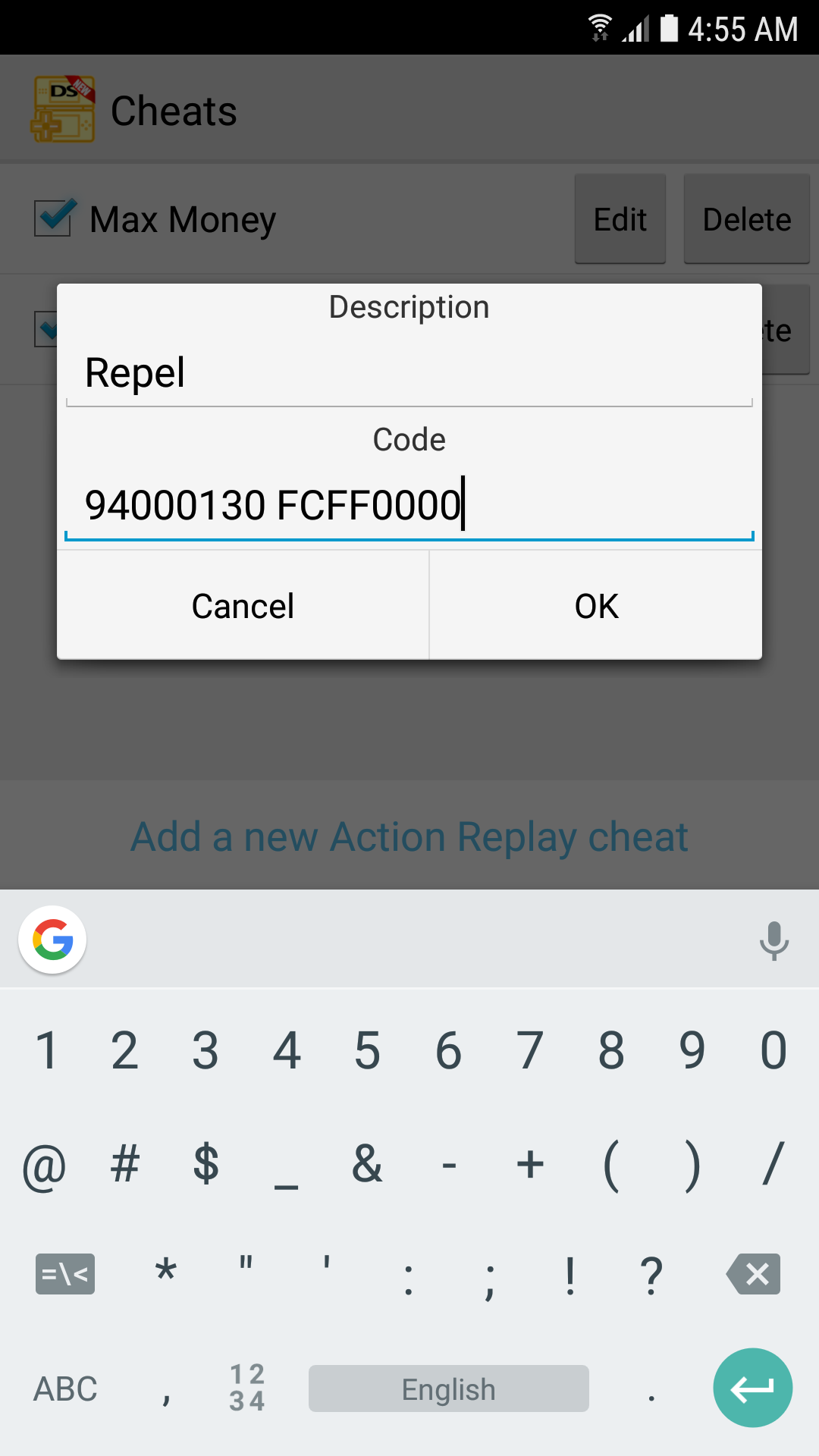This screenshot has width=819, height=1456.
Task: Open Google search from keyboard
Action: (x=52, y=940)
